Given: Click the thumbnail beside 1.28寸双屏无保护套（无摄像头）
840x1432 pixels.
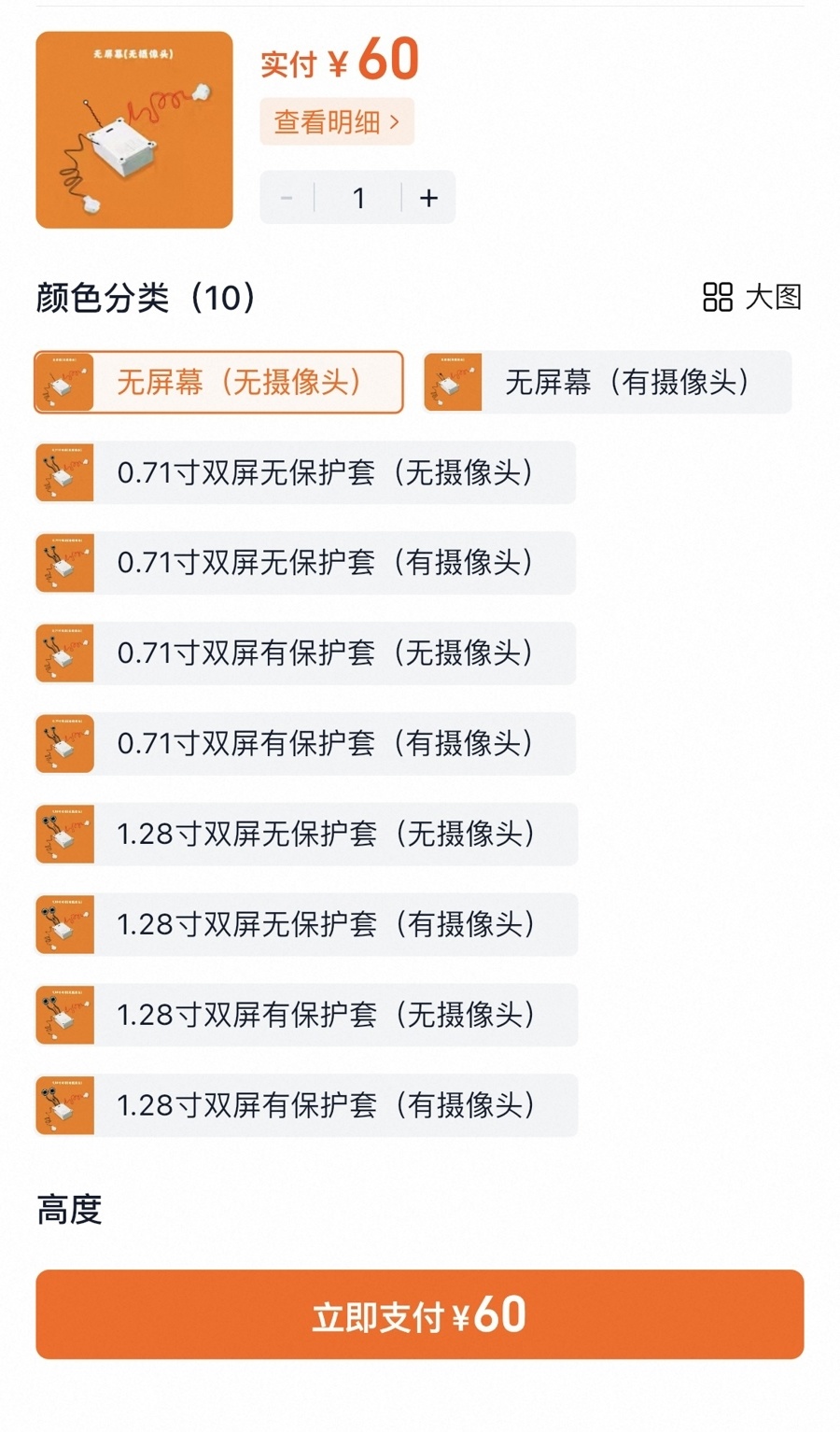Looking at the screenshot, I should point(63,834).
